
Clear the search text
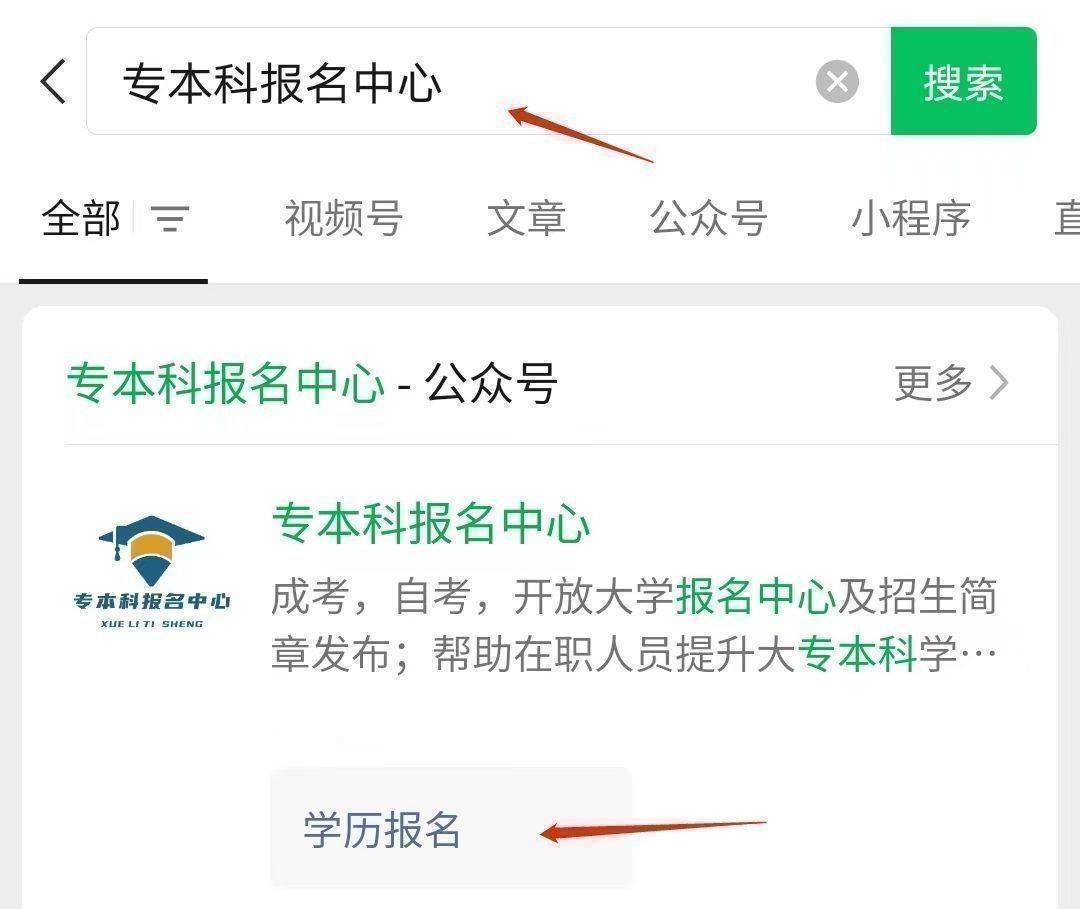click(x=837, y=81)
